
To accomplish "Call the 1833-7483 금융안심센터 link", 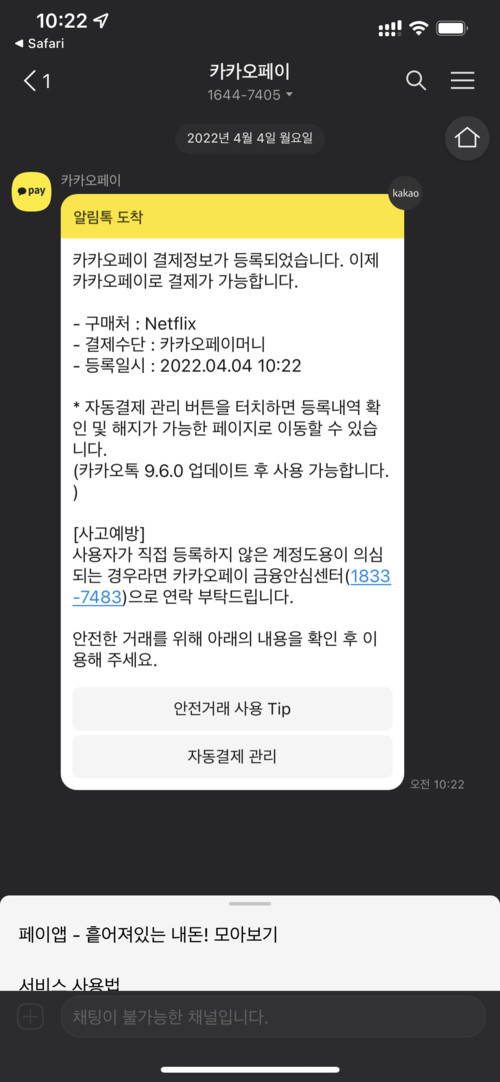I will click(368, 578).
